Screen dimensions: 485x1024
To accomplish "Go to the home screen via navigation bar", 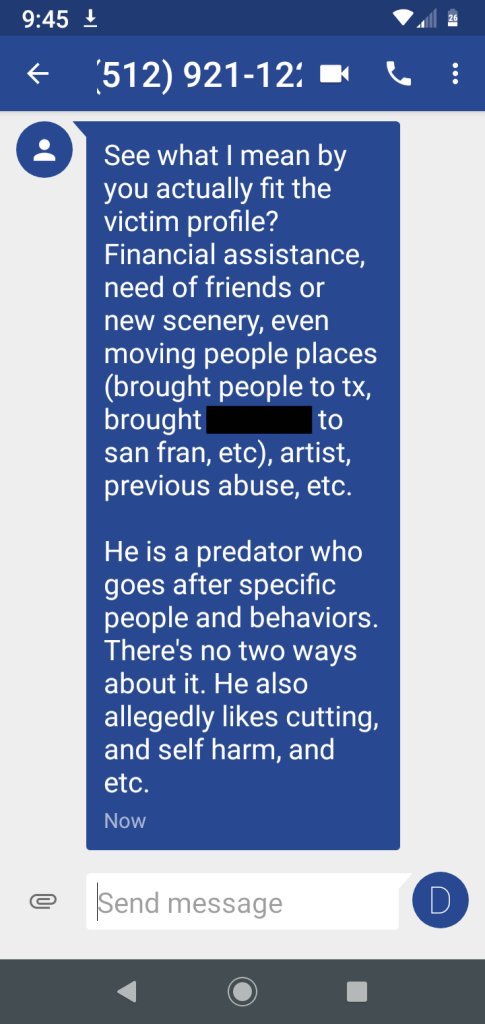I will point(242,991).
